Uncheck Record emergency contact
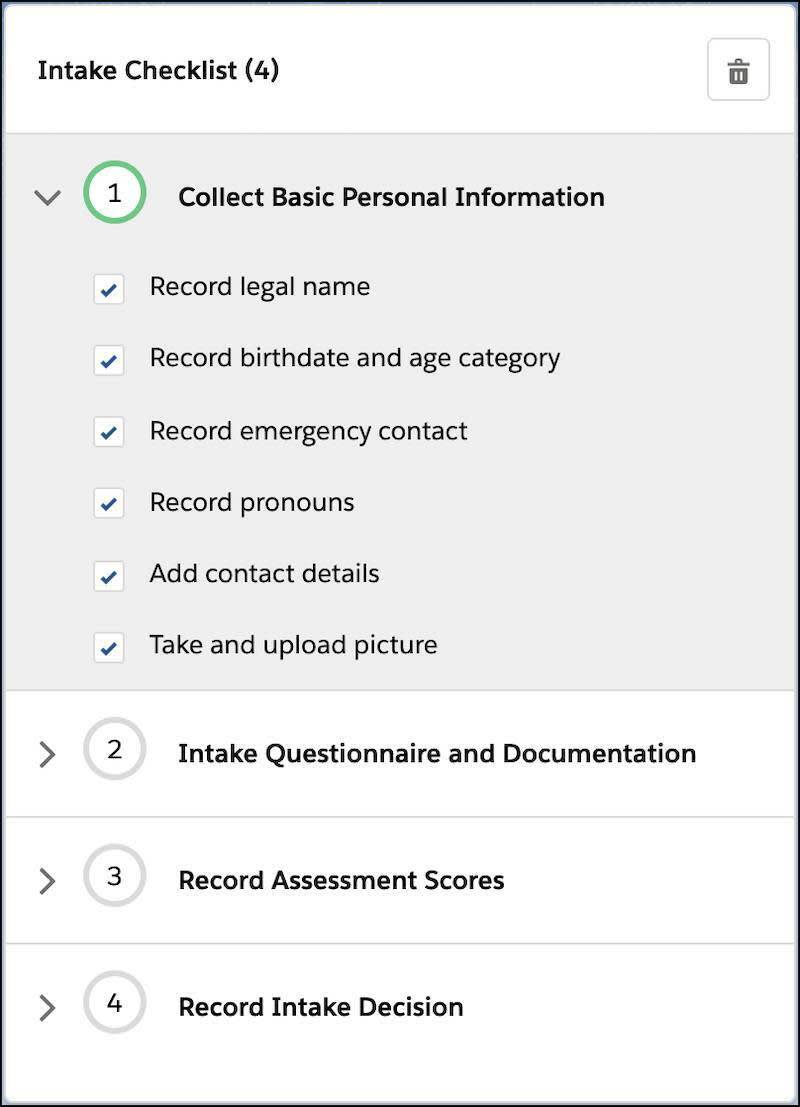This screenshot has width=800, height=1107. click(x=109, y=432)
